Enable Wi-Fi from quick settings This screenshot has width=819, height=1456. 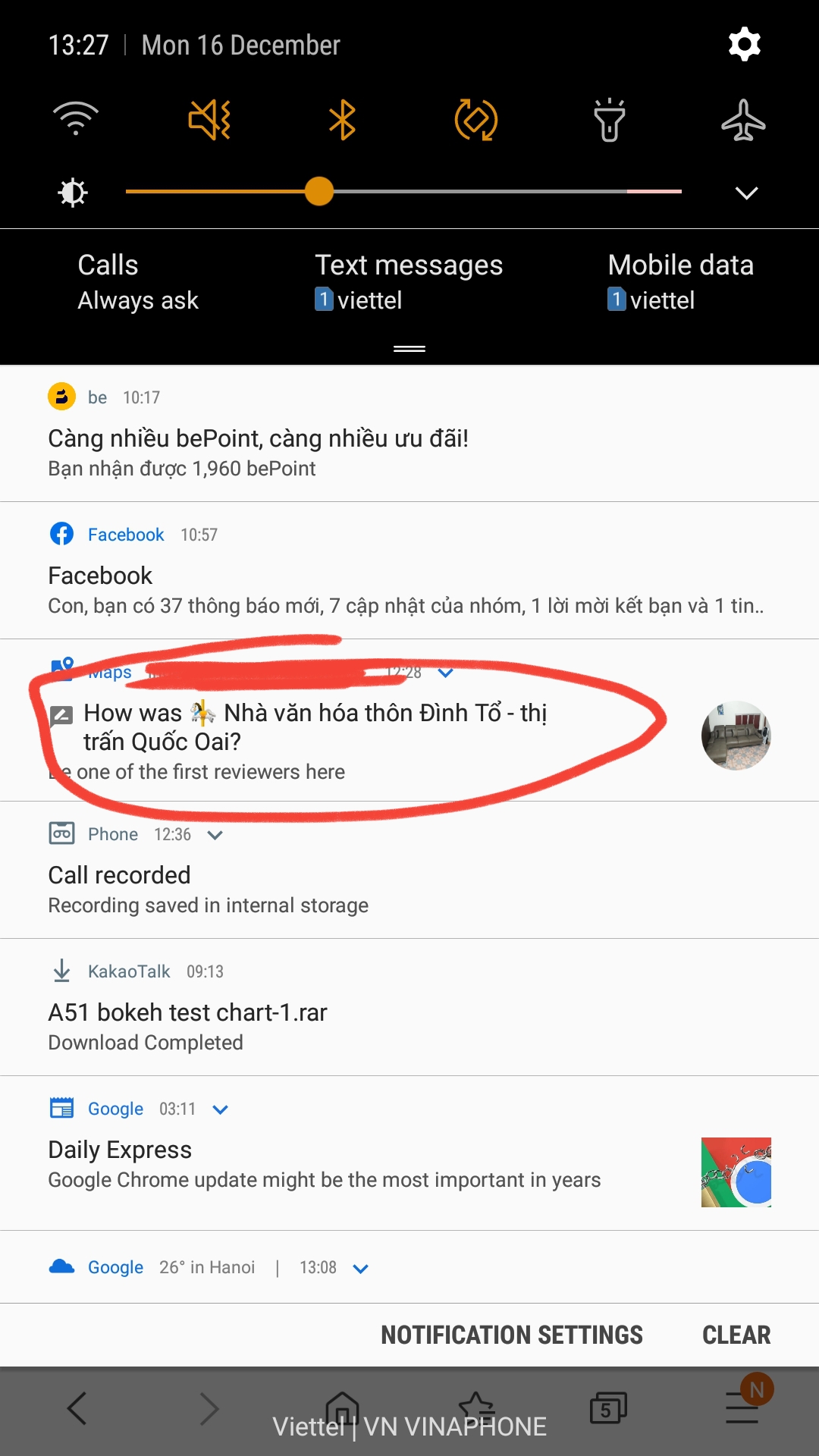pos(74,119)
